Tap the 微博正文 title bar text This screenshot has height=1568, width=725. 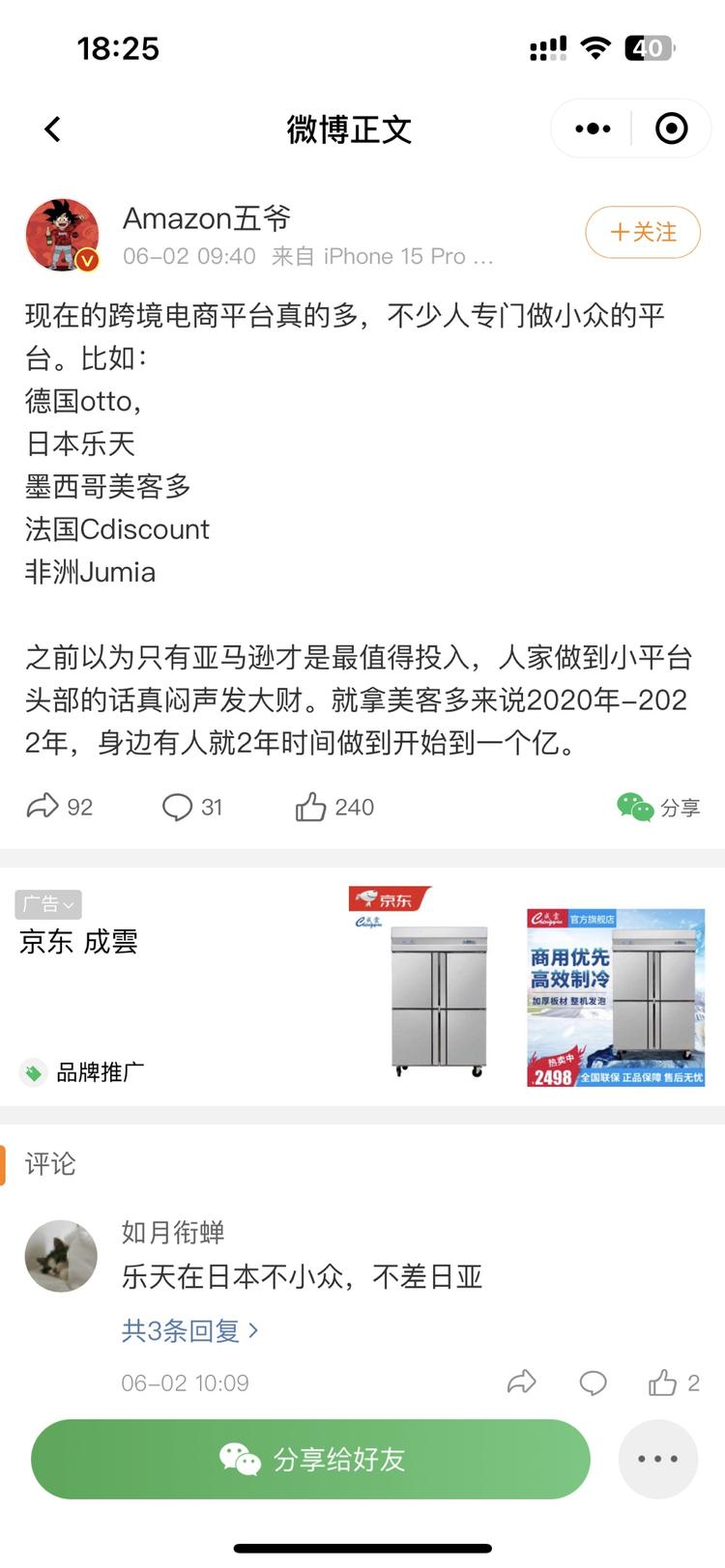(350, 128)
